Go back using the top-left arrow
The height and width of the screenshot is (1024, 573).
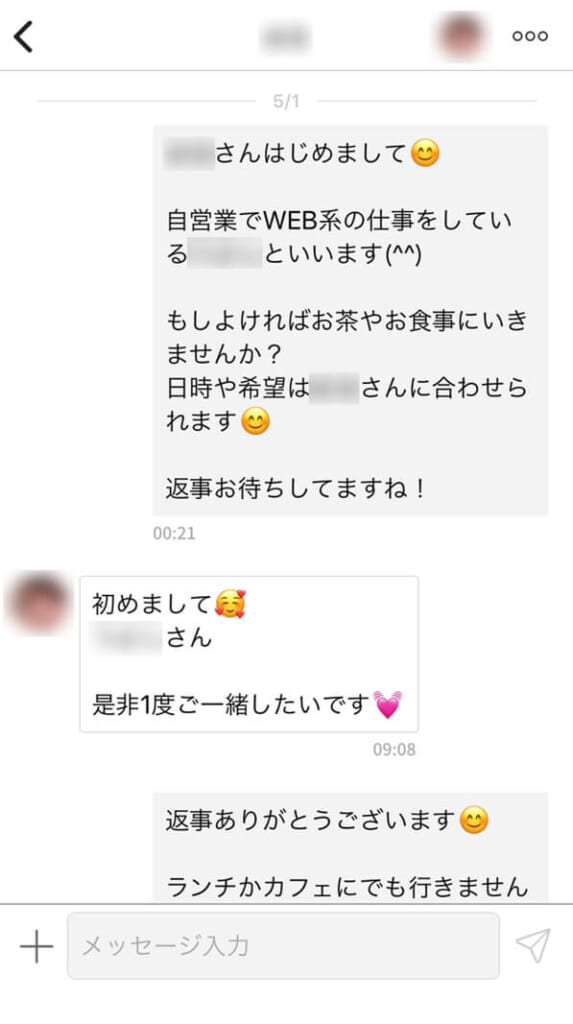pos(23,37)
